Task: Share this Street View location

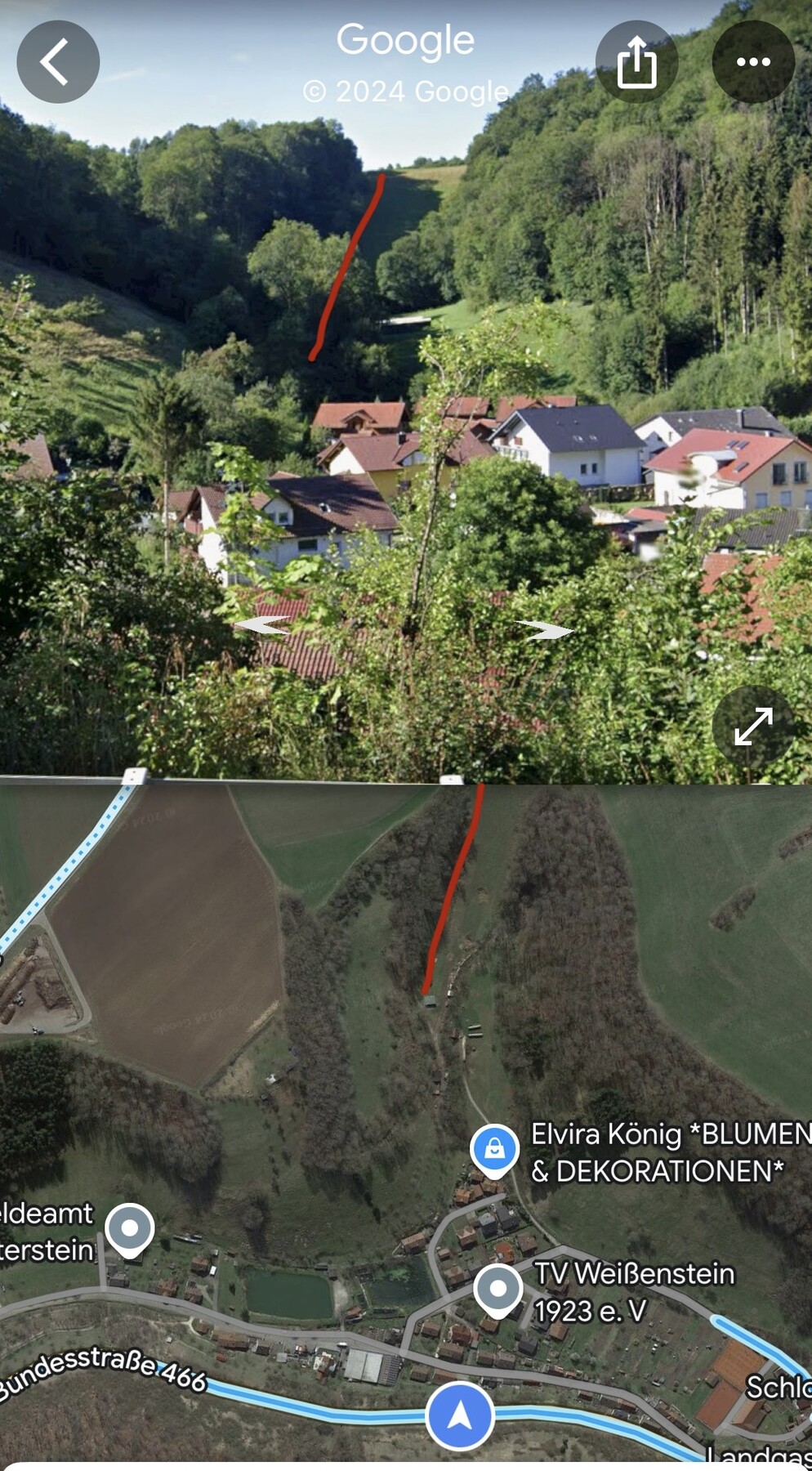Action: click(x=636, y=62)
